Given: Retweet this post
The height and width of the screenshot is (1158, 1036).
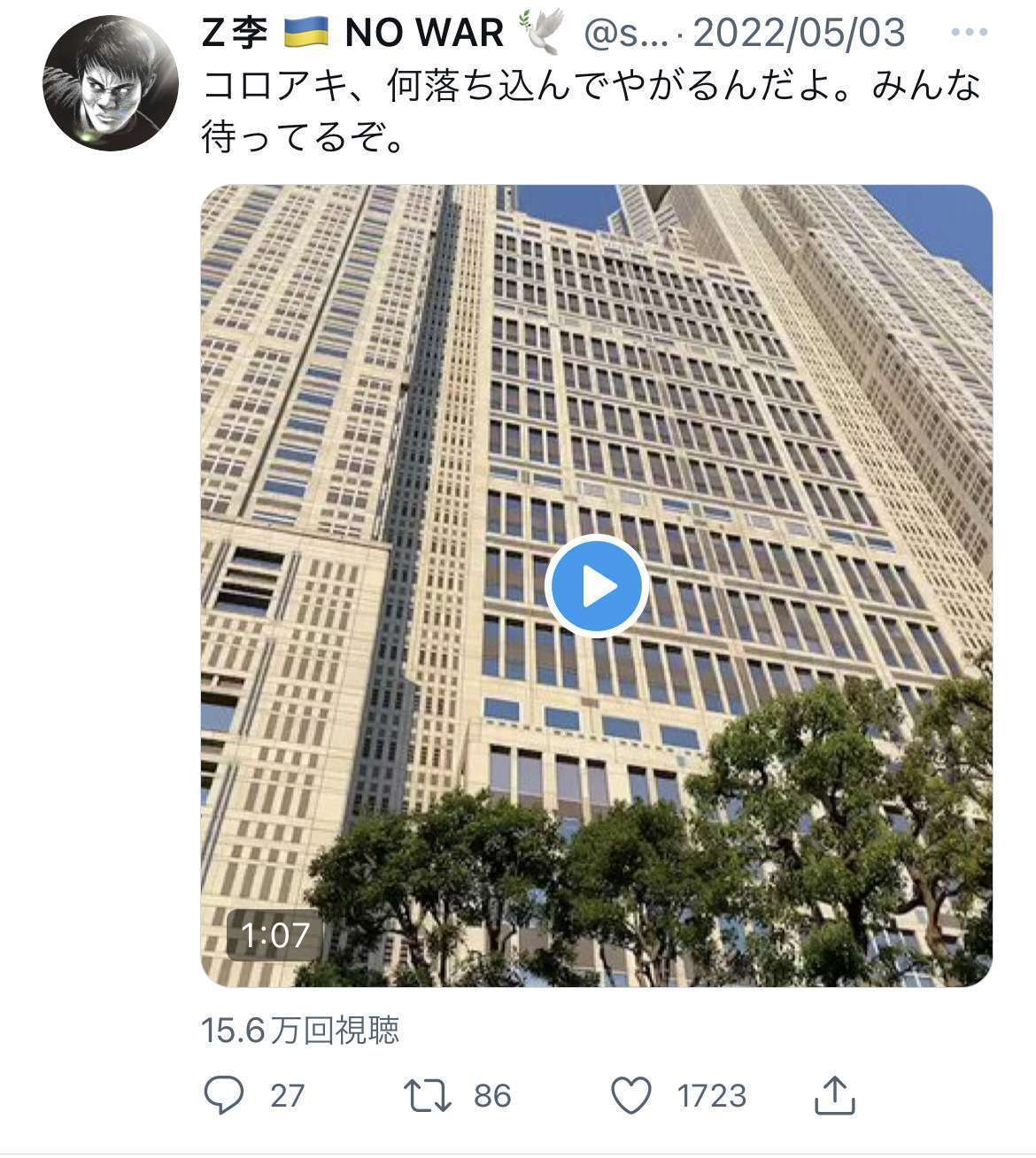Looking at the screenshot, I should pyautogui.click(x=428, y=1096).
